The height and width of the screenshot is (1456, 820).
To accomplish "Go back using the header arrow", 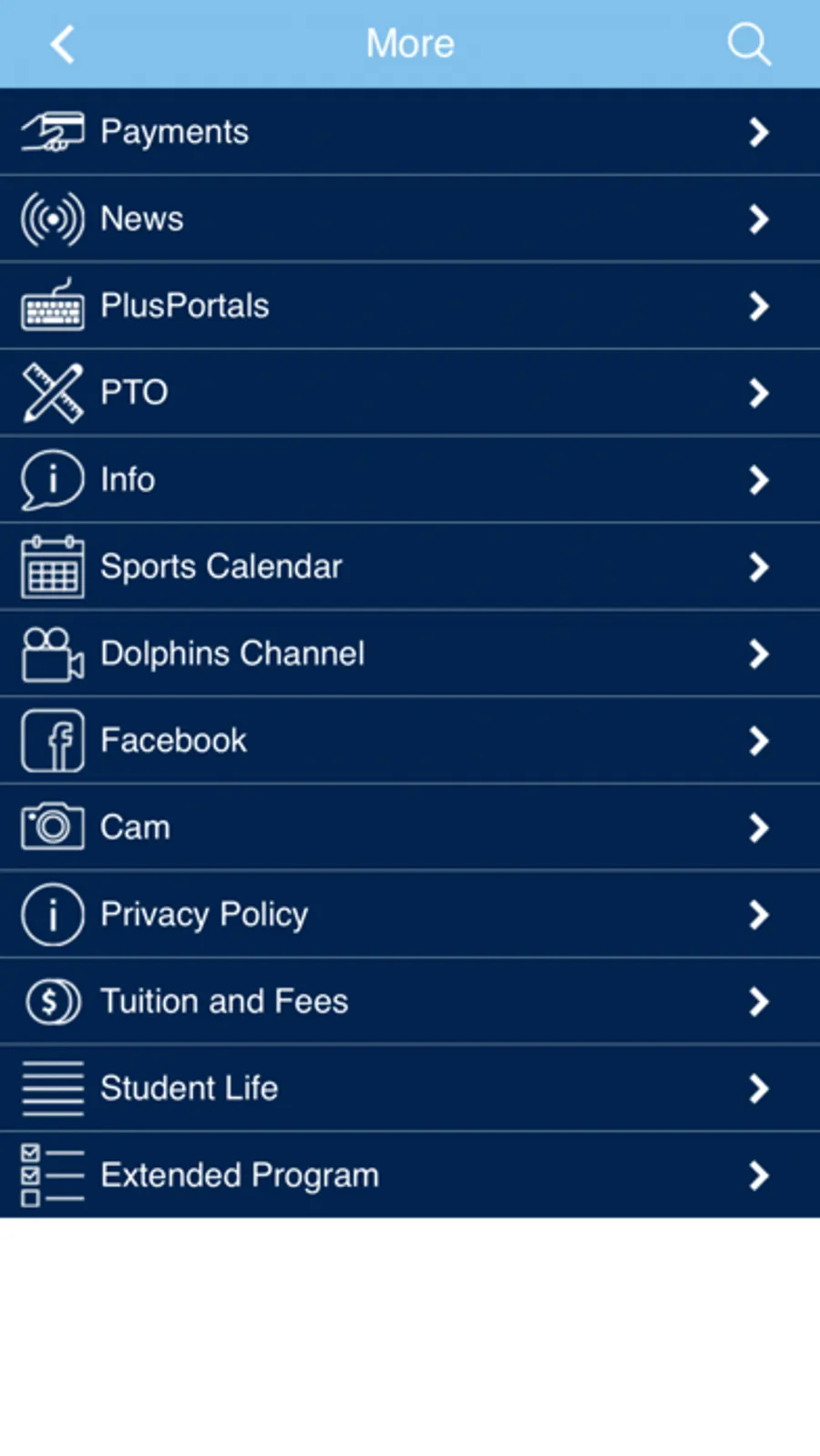I will [x=62, y=44].
